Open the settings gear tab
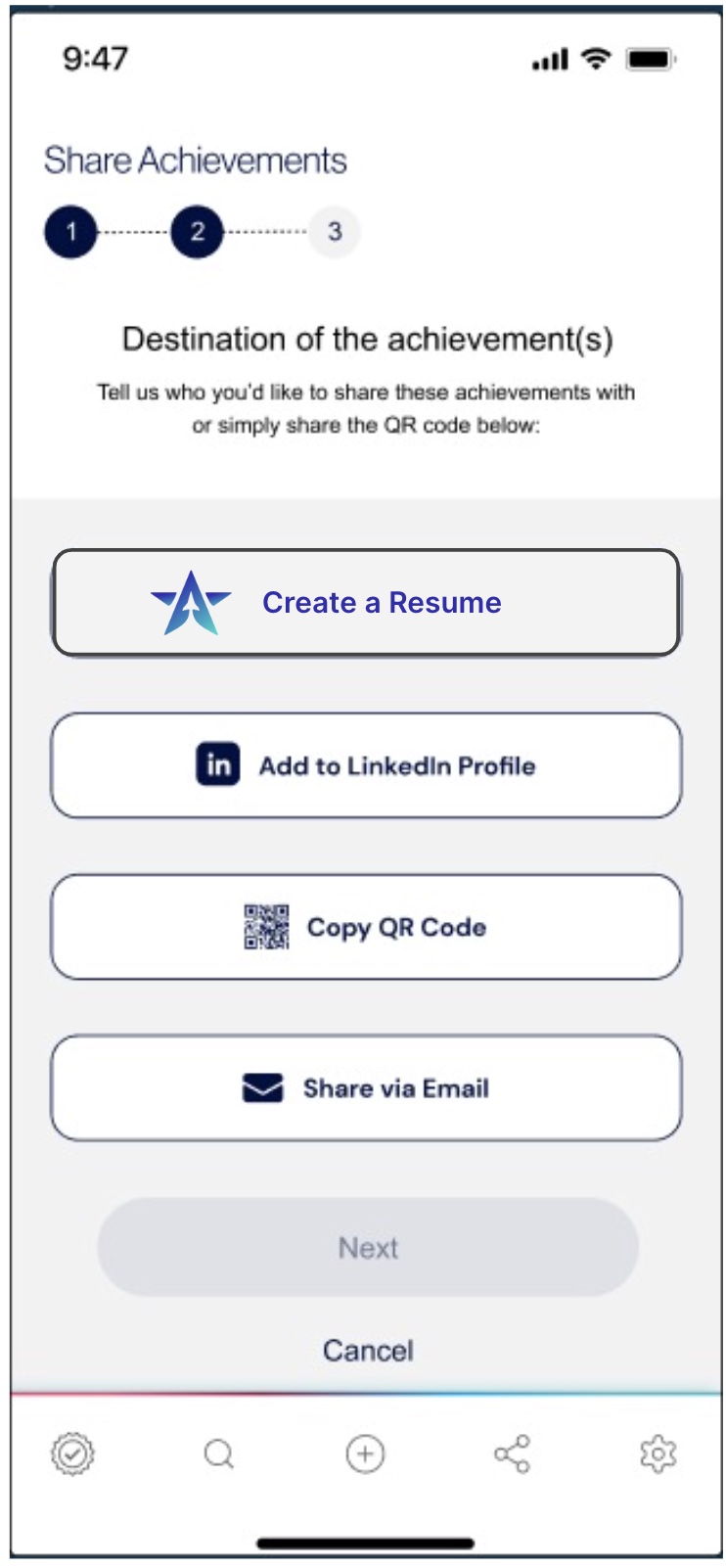This screenshot has width=726, height=1568. click(x=658, y=1453)
